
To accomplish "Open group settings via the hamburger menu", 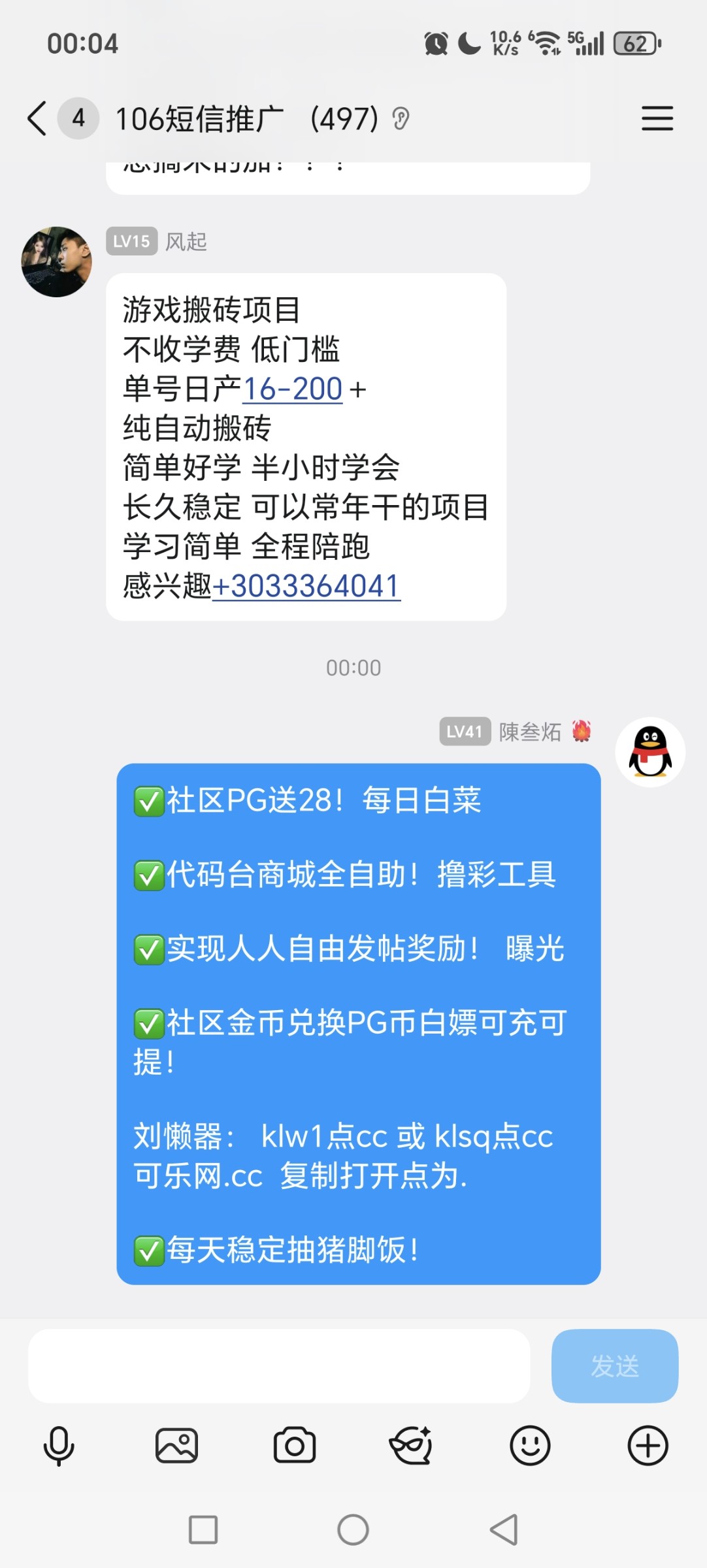I will [657, 118].
